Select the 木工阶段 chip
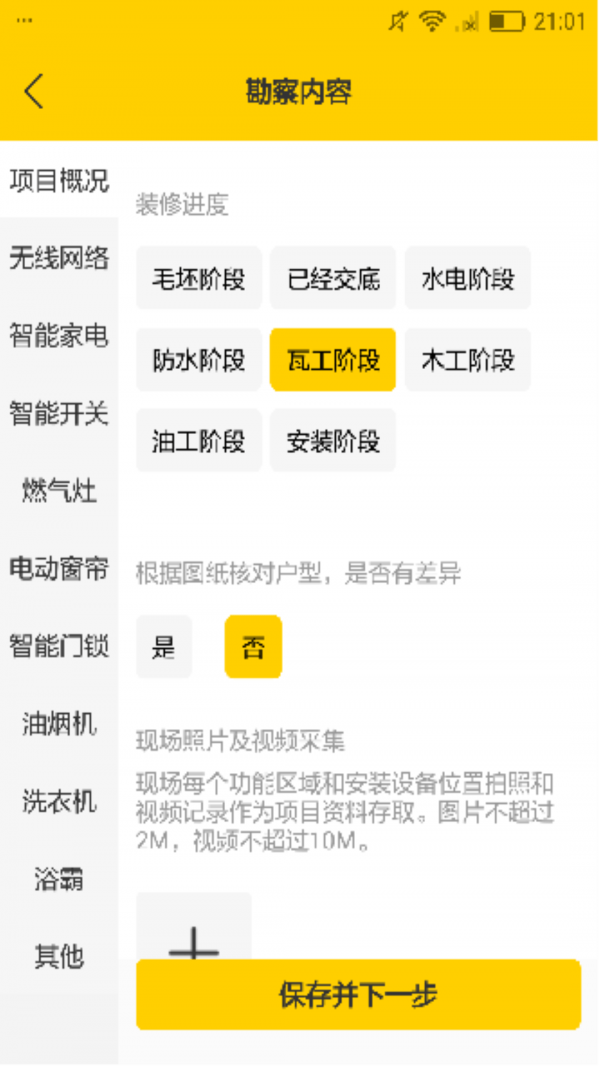The width and height of the screenshot is (600, 1067). coord(467,360)
